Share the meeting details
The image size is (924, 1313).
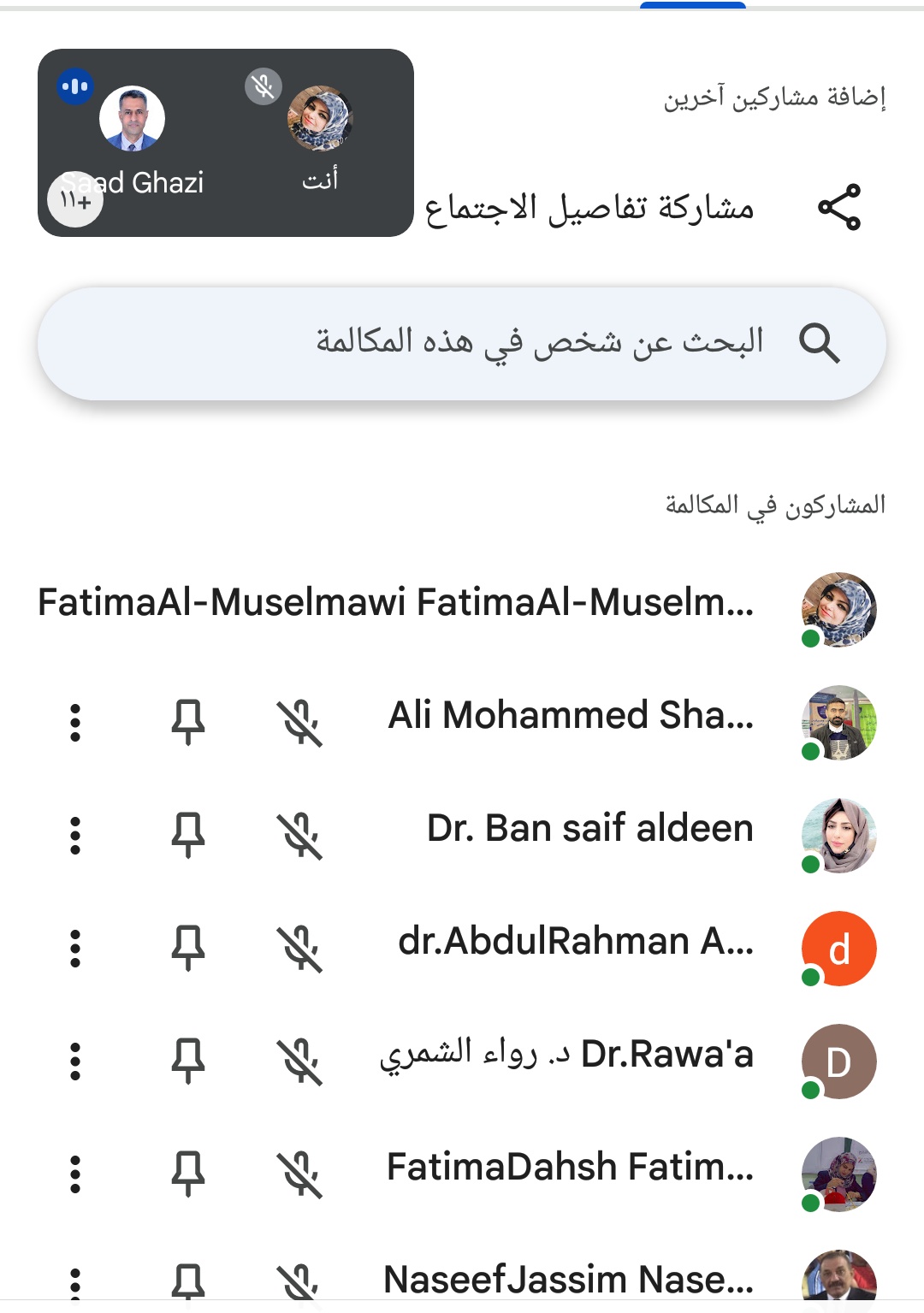(x=838, y=207)
